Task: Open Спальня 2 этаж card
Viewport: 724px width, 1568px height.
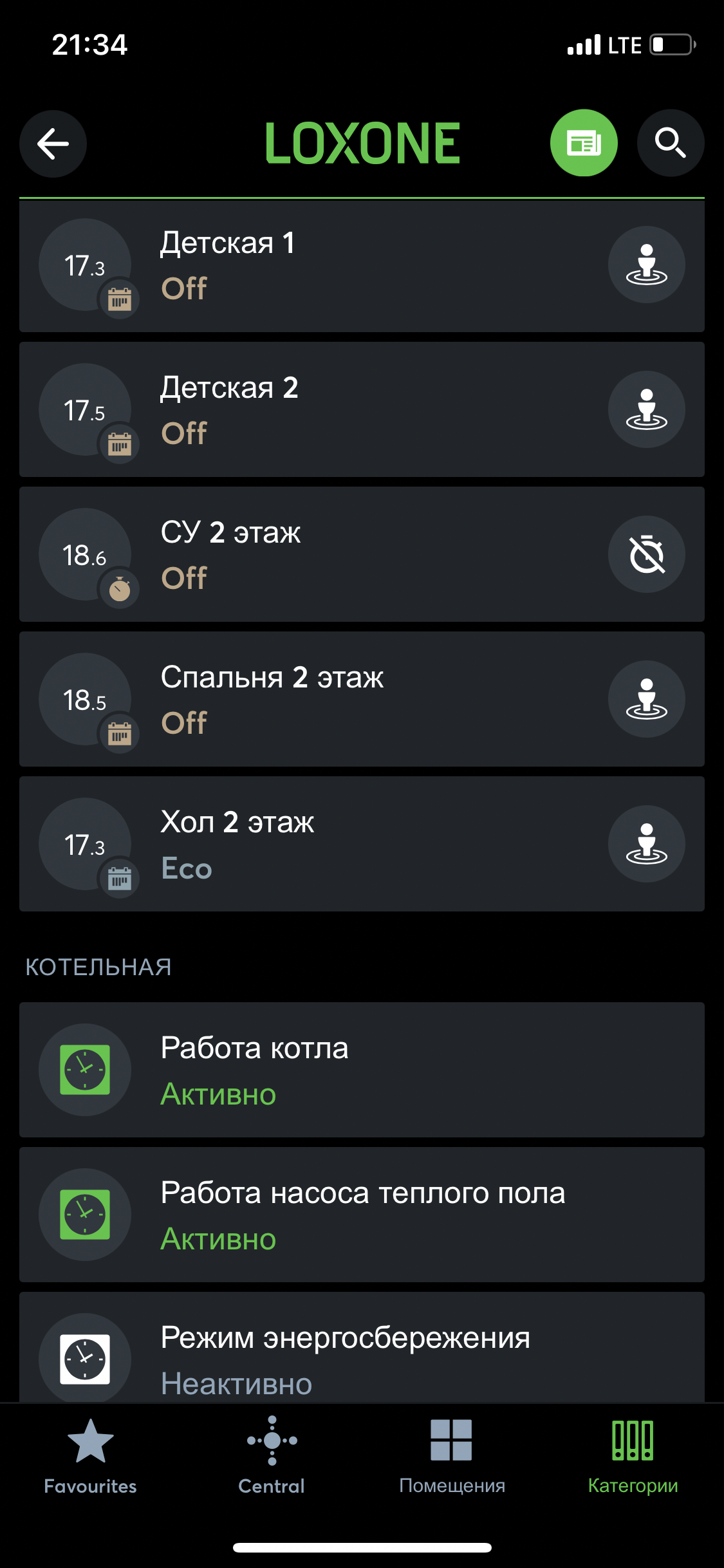Action: (362, 699)
